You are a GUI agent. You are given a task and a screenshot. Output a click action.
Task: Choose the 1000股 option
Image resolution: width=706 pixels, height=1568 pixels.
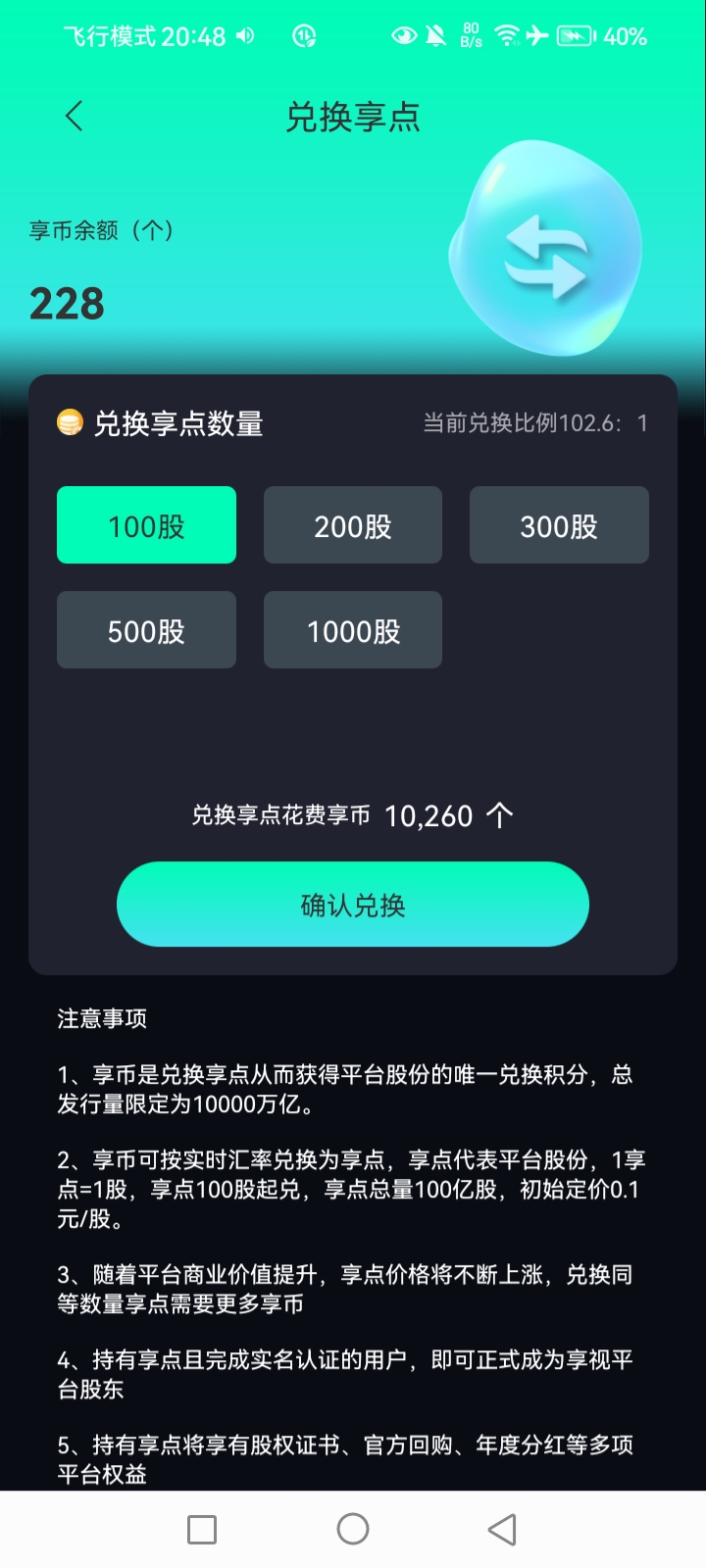[353, 630]
